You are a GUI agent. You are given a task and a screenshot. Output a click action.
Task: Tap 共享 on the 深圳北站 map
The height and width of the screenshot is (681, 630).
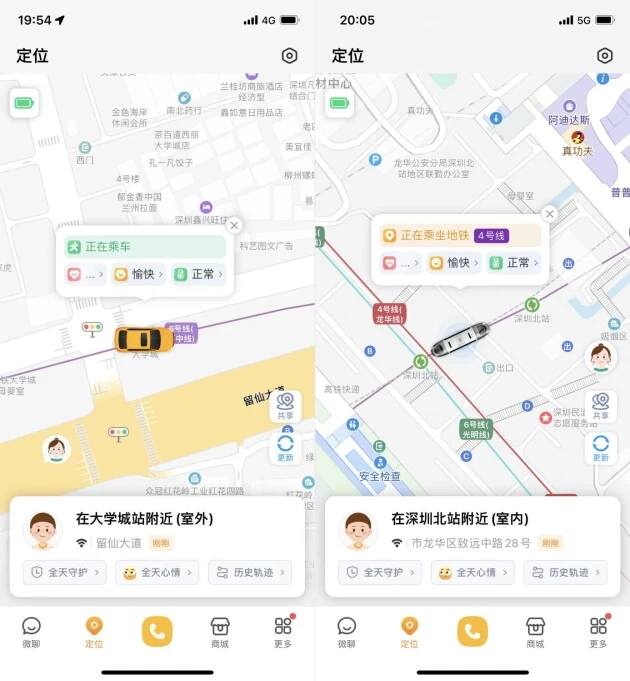coord(600,405)
